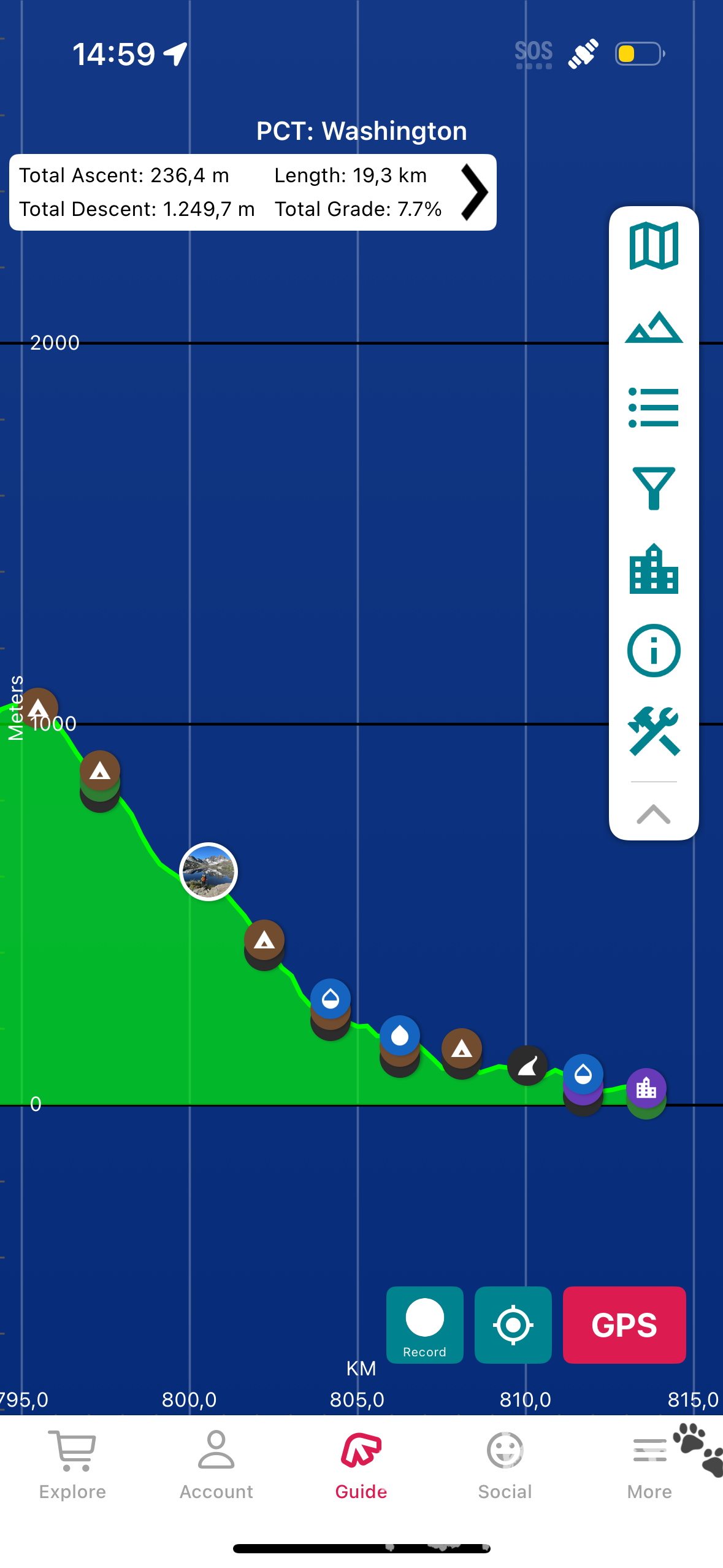The image size is (723, 1568).
Task: Select the purple town marker on the profile
Action: click(x=646, y=1088)
